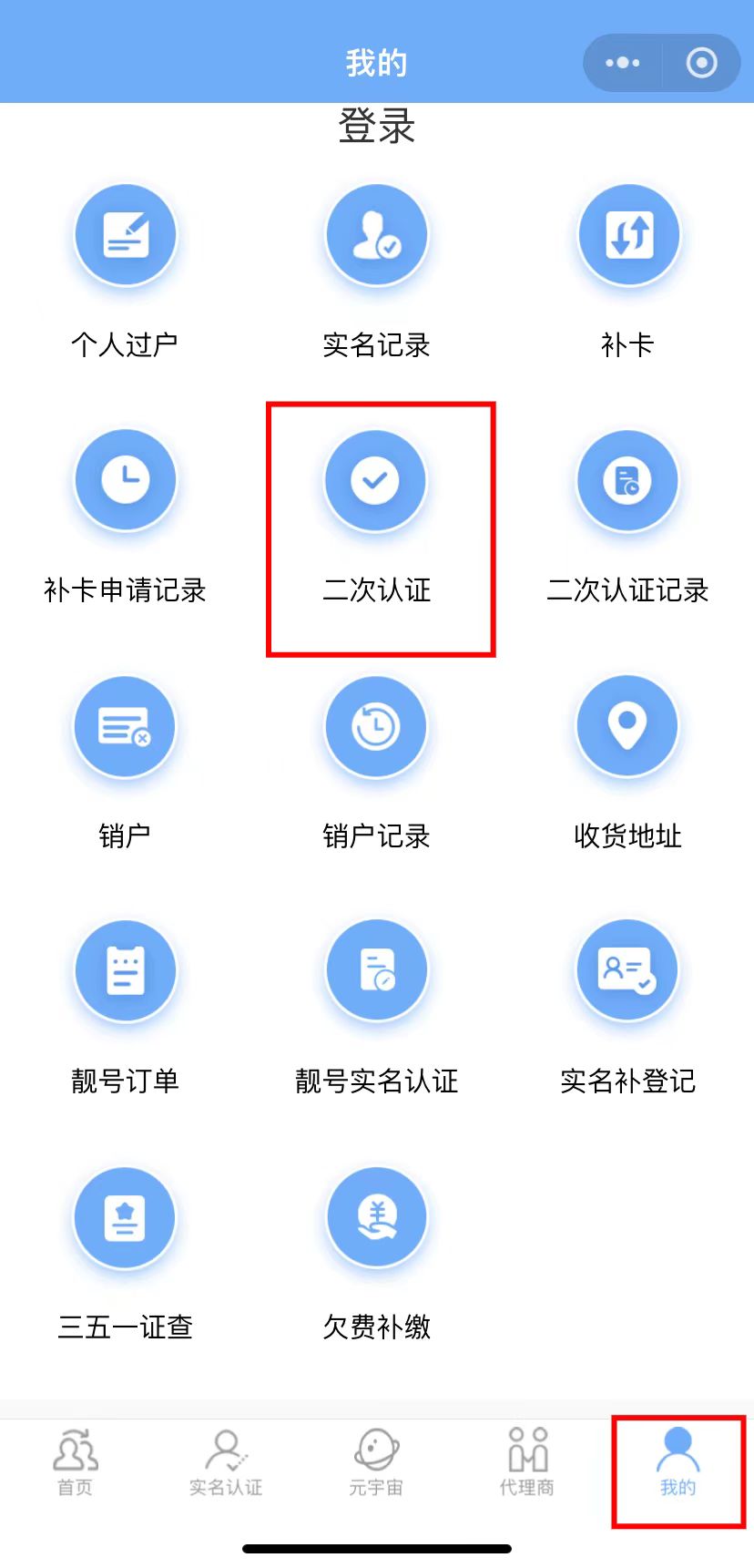The width and height of the screenshot is (754, 1568).
Task: Switch to the 实名认证 tab
Action: pos(226,1461)
